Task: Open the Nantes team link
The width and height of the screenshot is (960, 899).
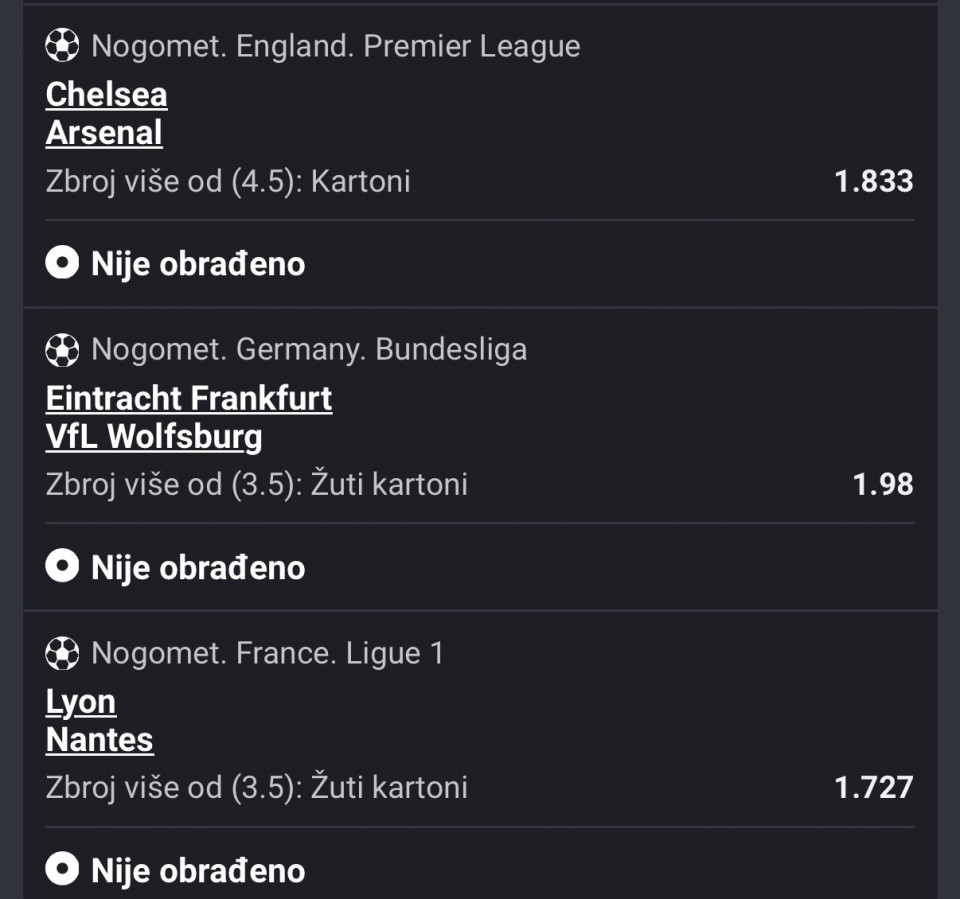Action: [x=99, y=740]
